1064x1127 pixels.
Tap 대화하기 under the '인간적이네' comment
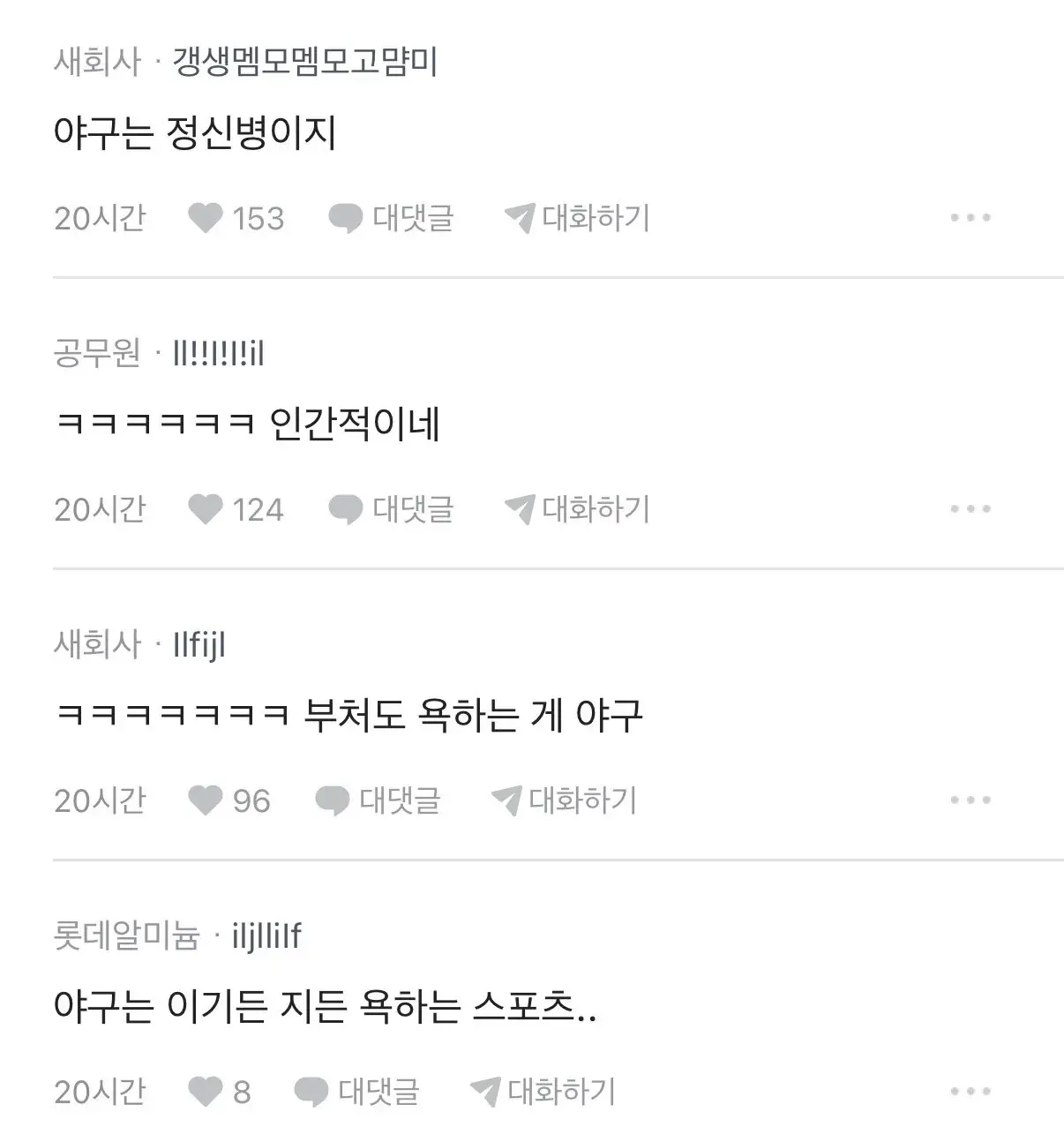click(x=577, y=509)
